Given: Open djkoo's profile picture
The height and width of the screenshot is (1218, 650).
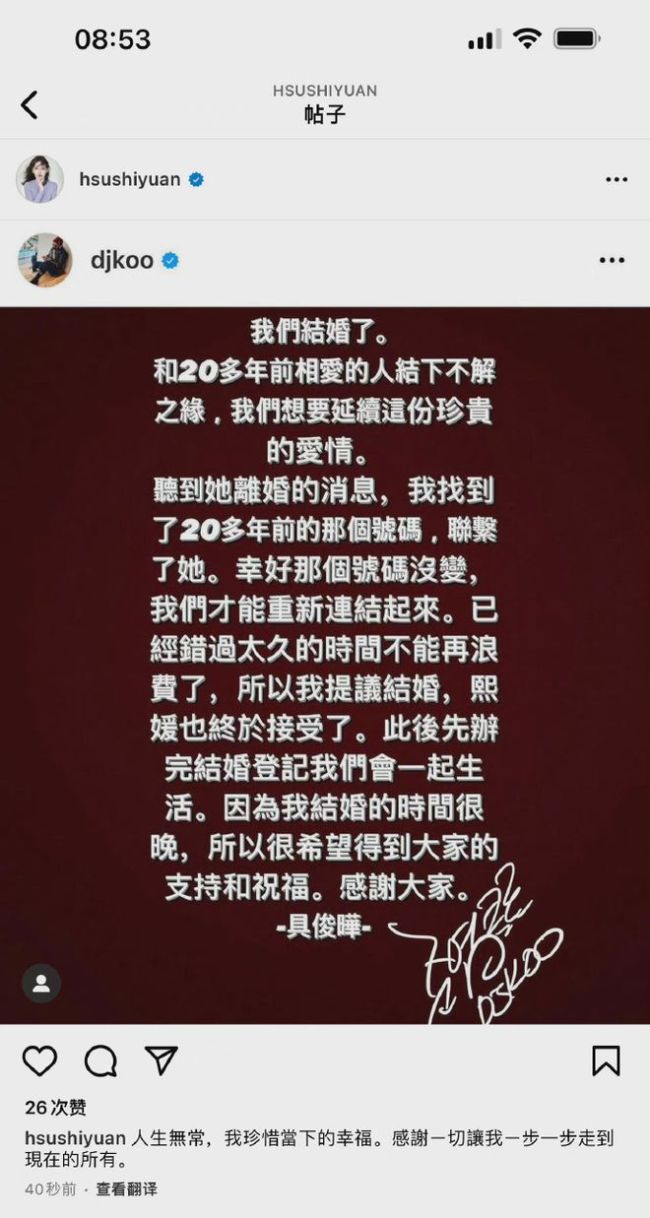Looking at the screenshot, I should (44, 261).
